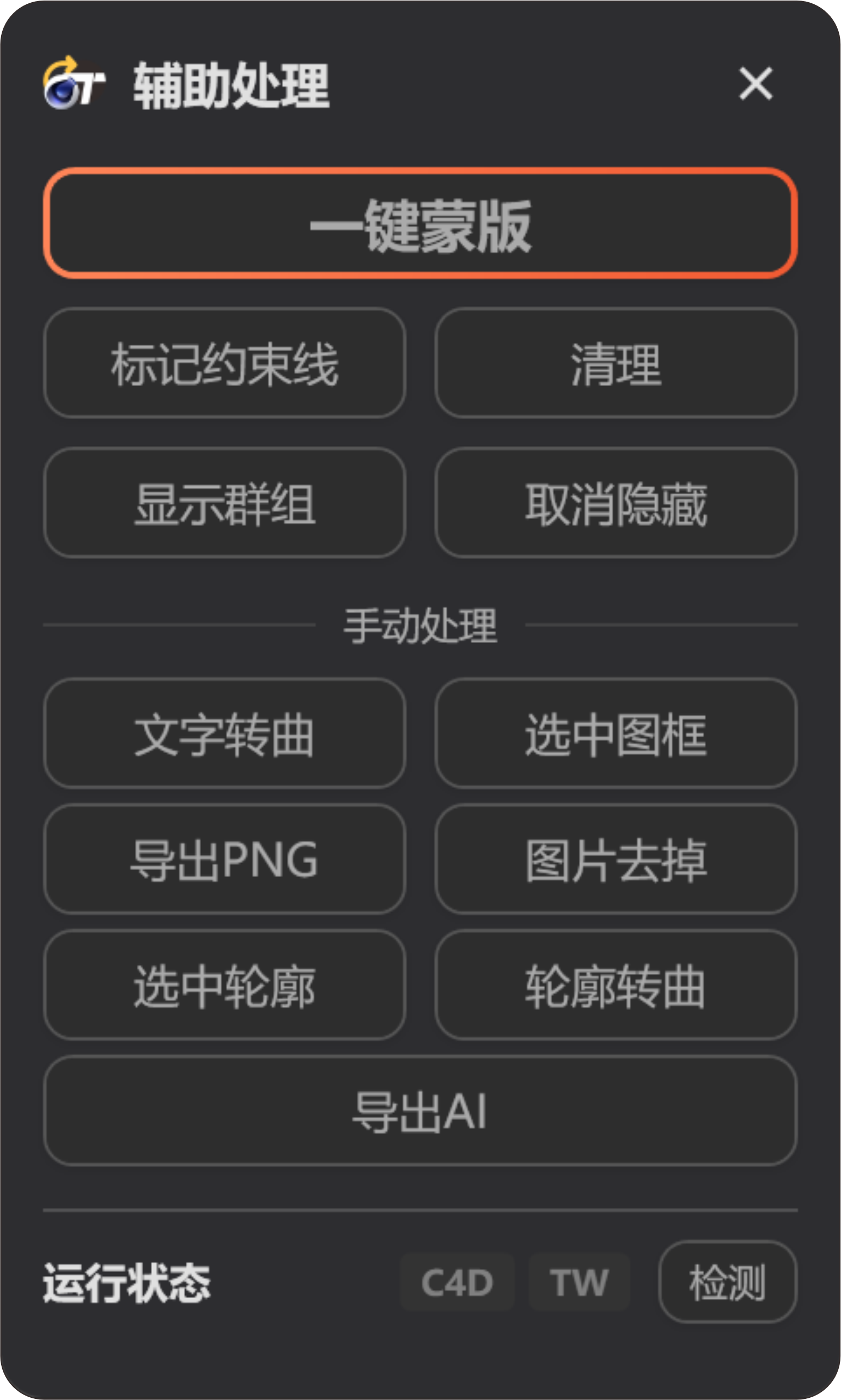Close the 辅助处理 panel

755,84
